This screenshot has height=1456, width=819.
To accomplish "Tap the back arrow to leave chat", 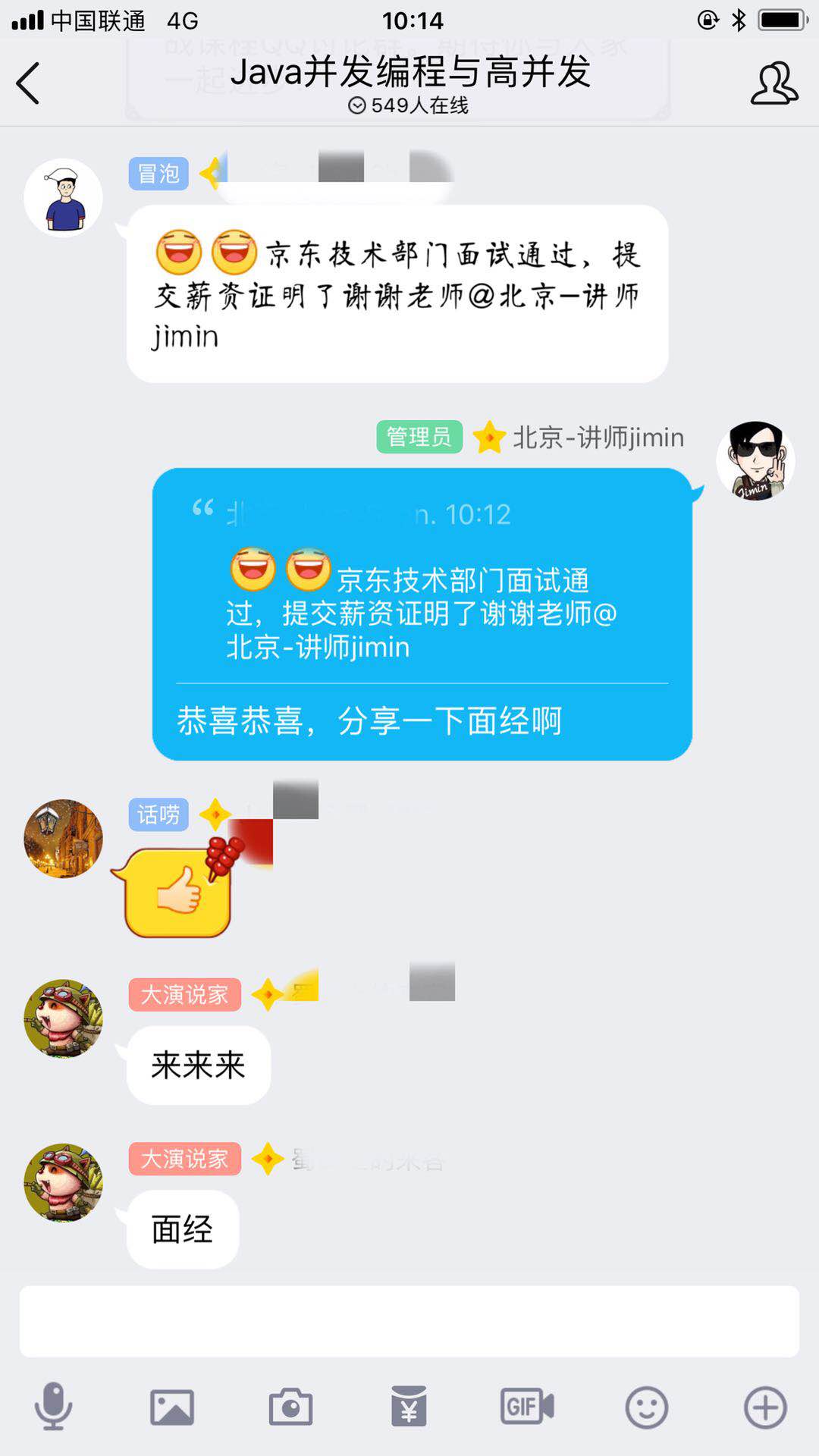I will (x=29, y=83).
